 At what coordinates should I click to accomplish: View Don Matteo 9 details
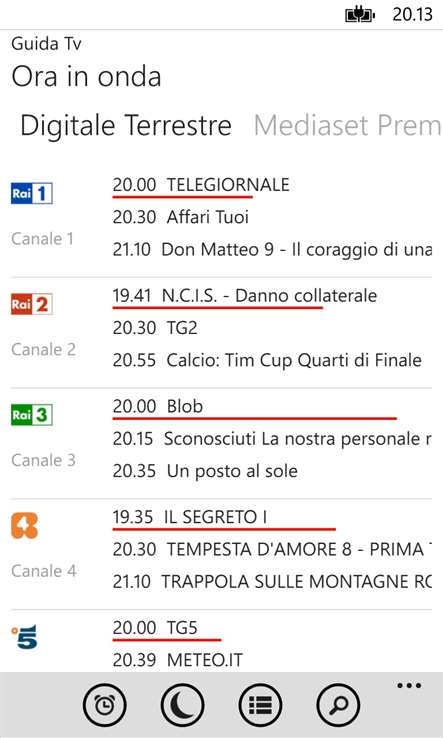click(x=272, y=249)
